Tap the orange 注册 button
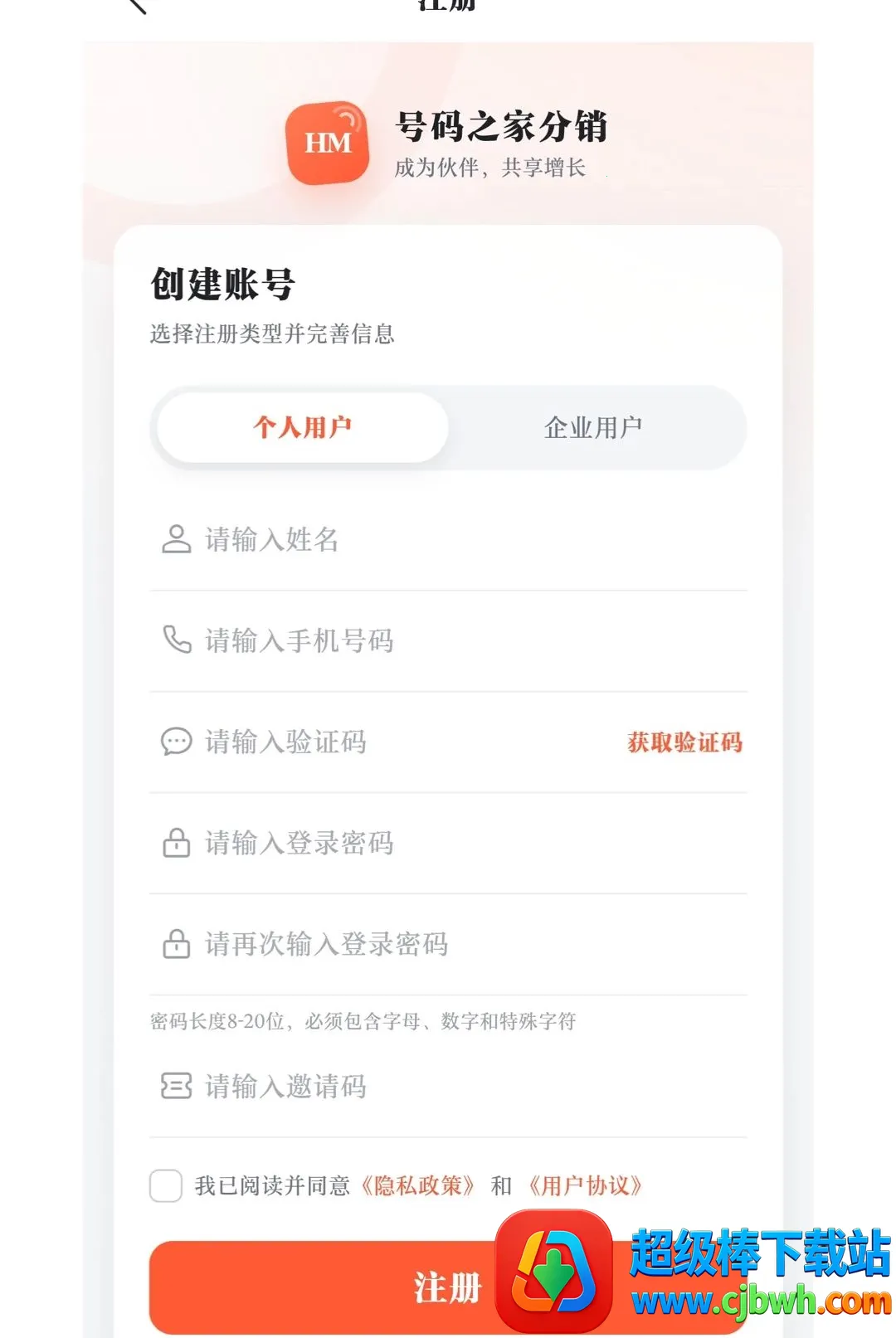 coord(448,1287)
